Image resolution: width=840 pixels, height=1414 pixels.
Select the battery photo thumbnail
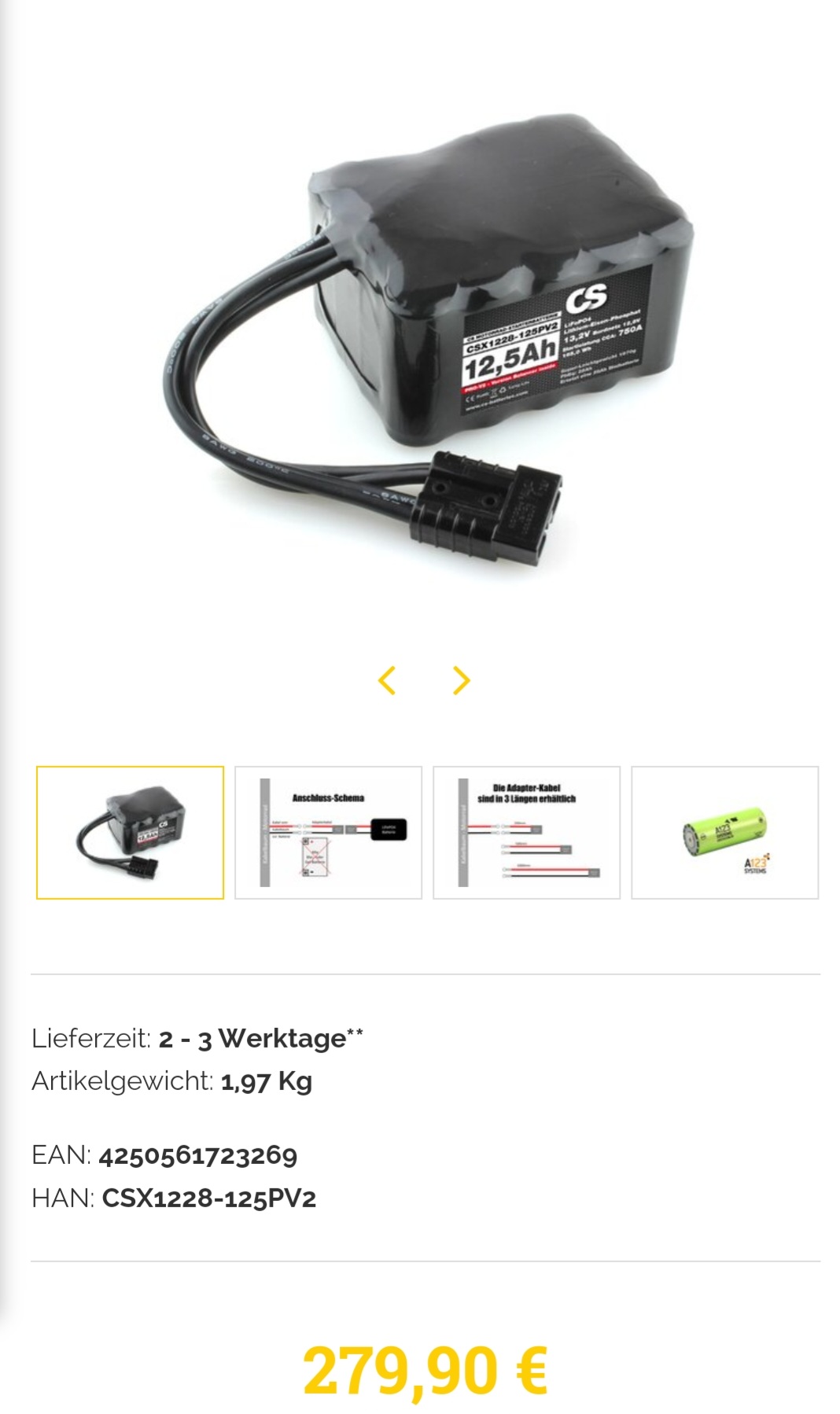coord(130,832)
